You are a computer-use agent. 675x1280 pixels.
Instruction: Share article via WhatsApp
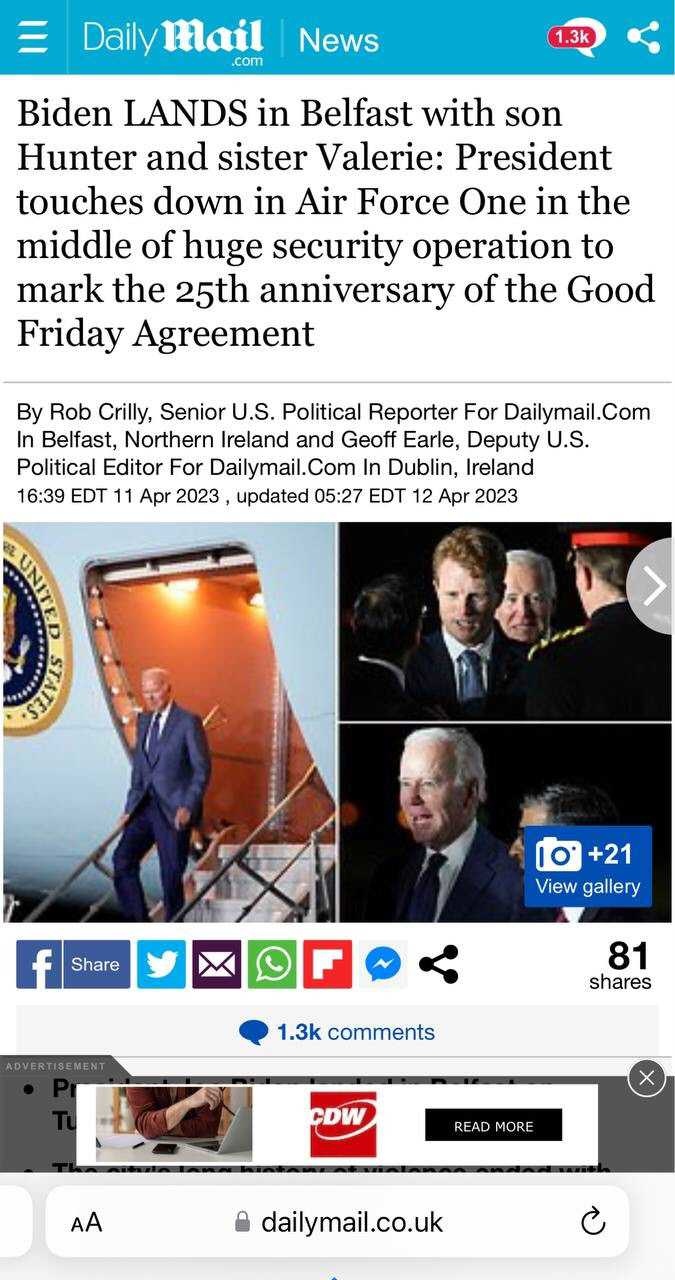272,964
